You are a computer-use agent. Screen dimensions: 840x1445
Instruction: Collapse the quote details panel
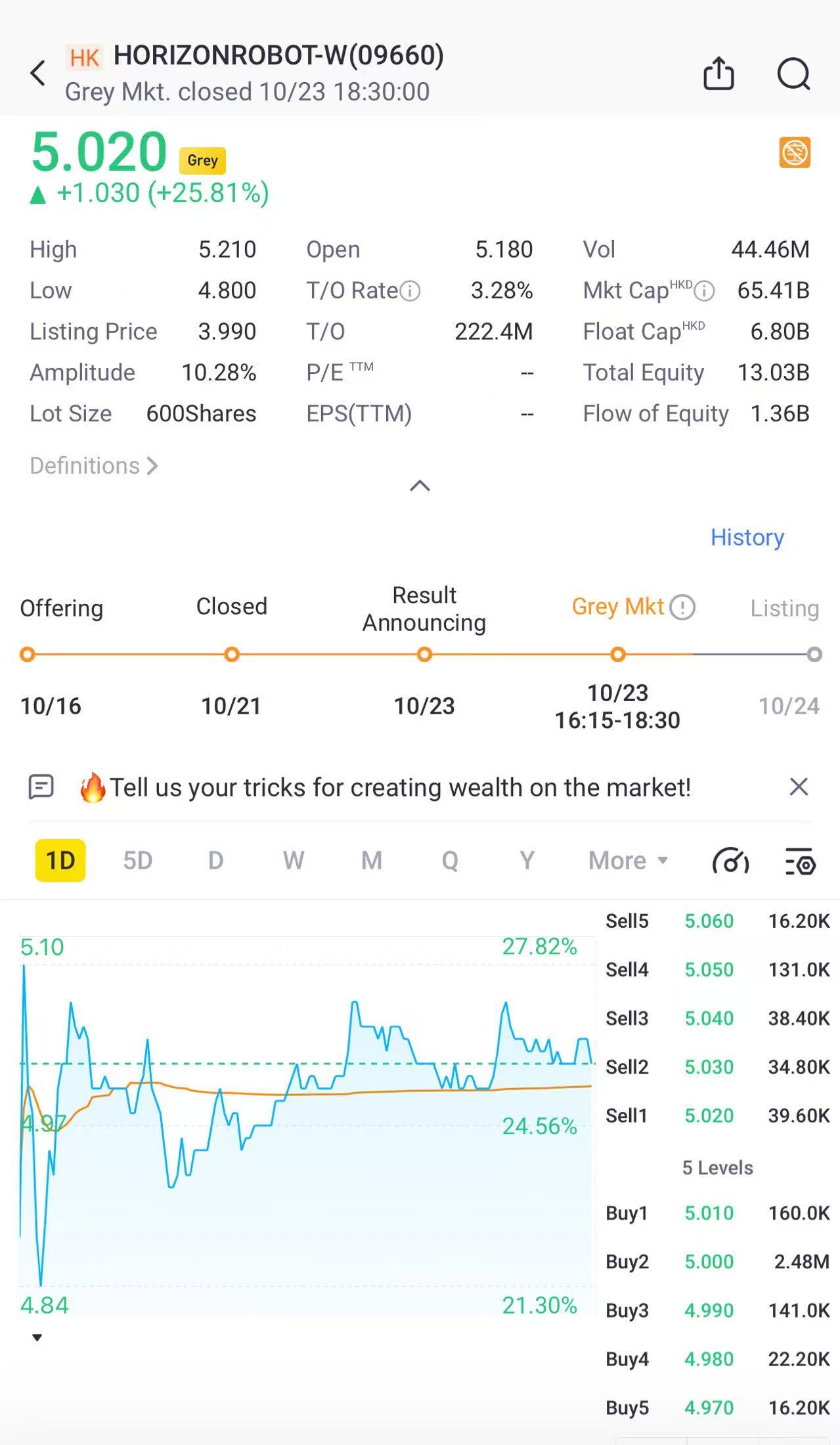(420, 486)
